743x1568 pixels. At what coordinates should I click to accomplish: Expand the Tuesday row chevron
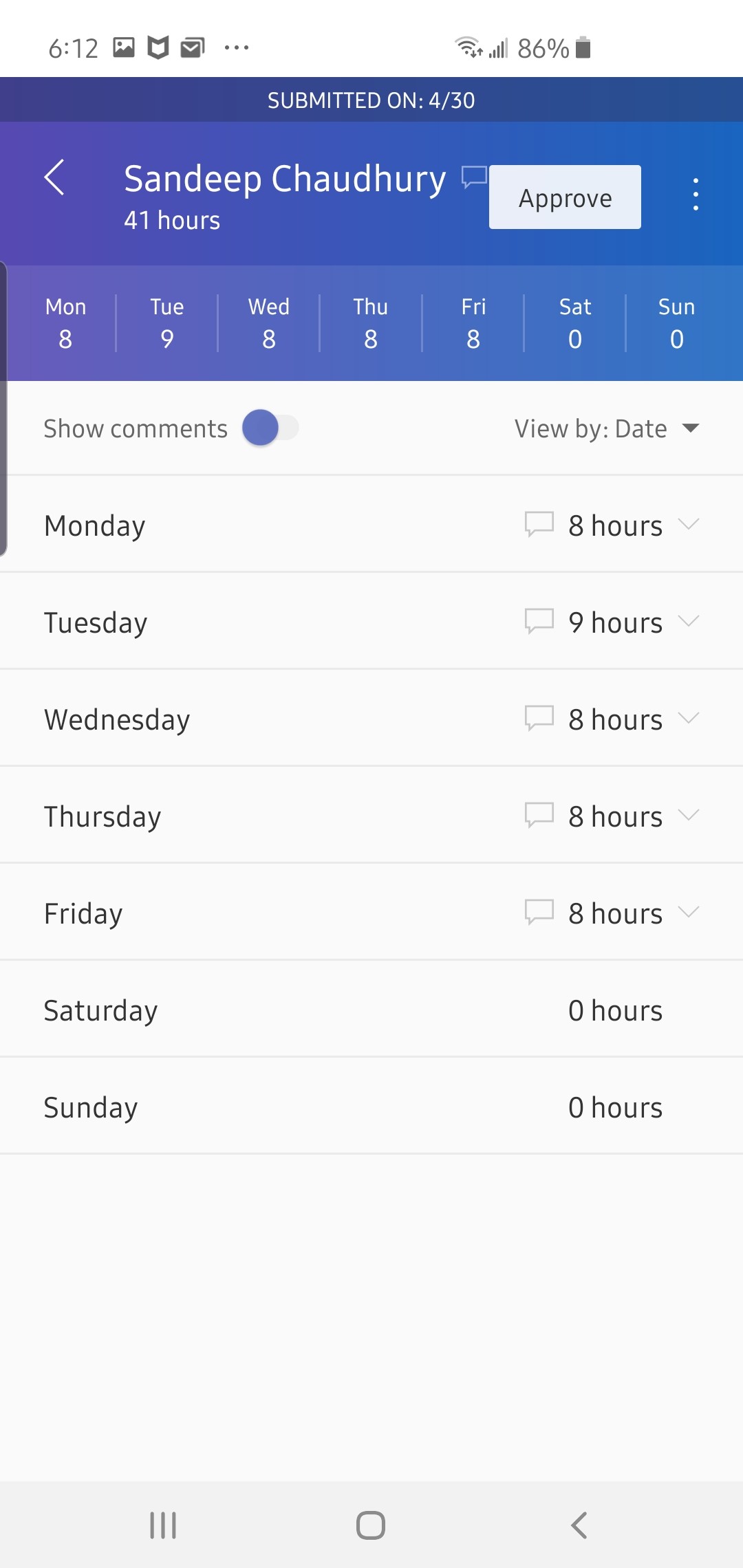(690, 621)
